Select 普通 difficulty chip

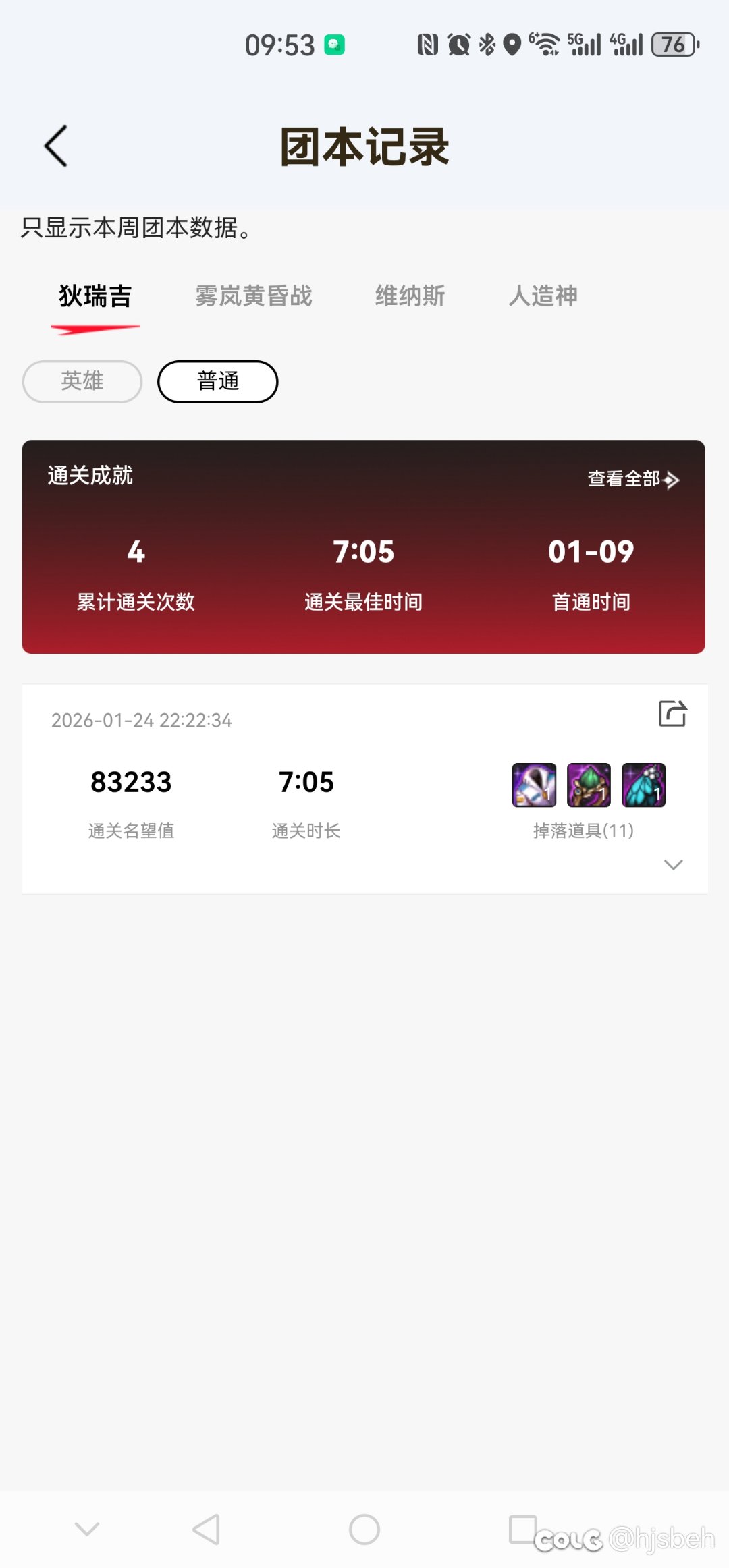217,382
